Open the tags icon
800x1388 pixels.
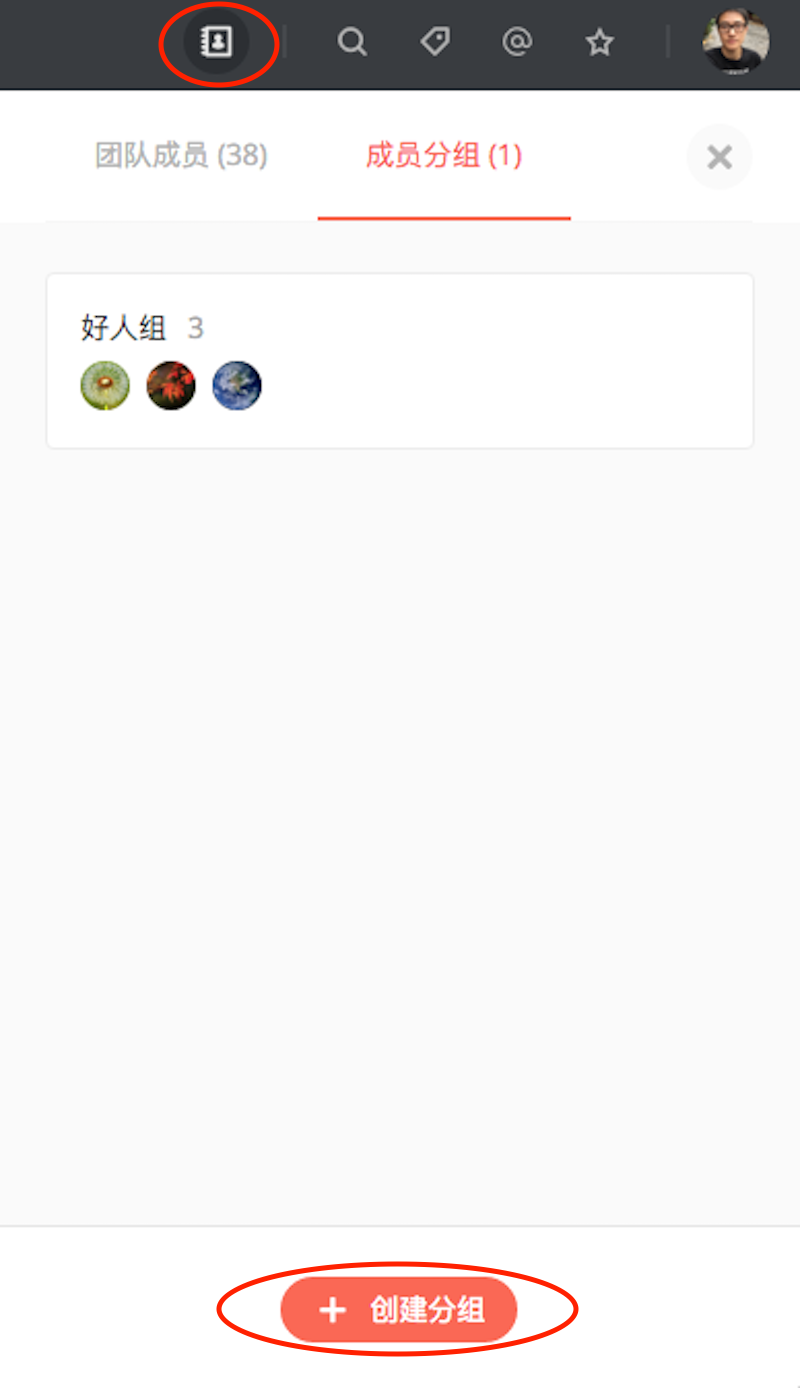pyautogui.click(x=434, y=42)
